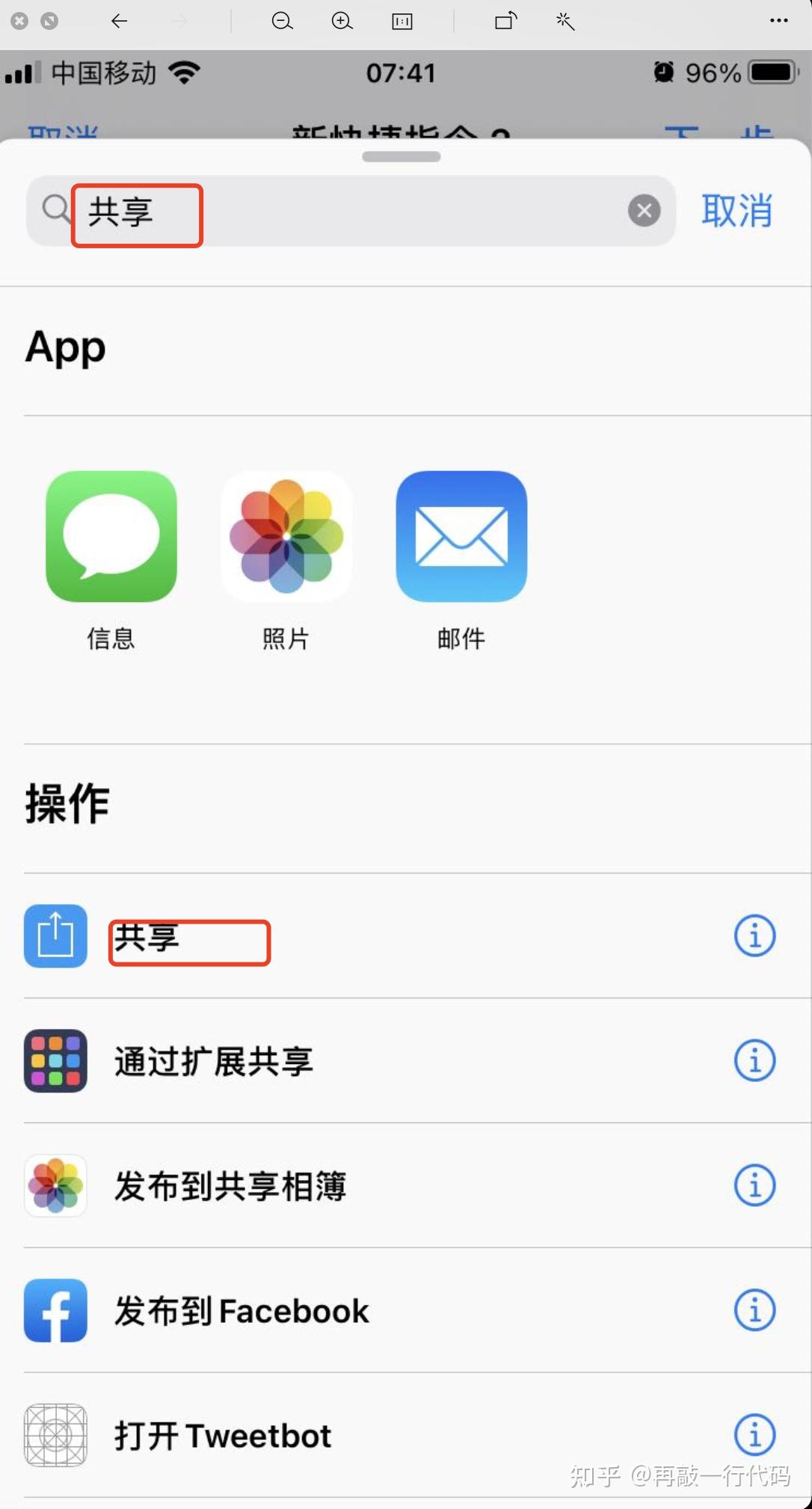Zoom in with the viewer toolbar
This screenshot has height=1509, width=812.
pyautogui.click(x=342, y=22)
